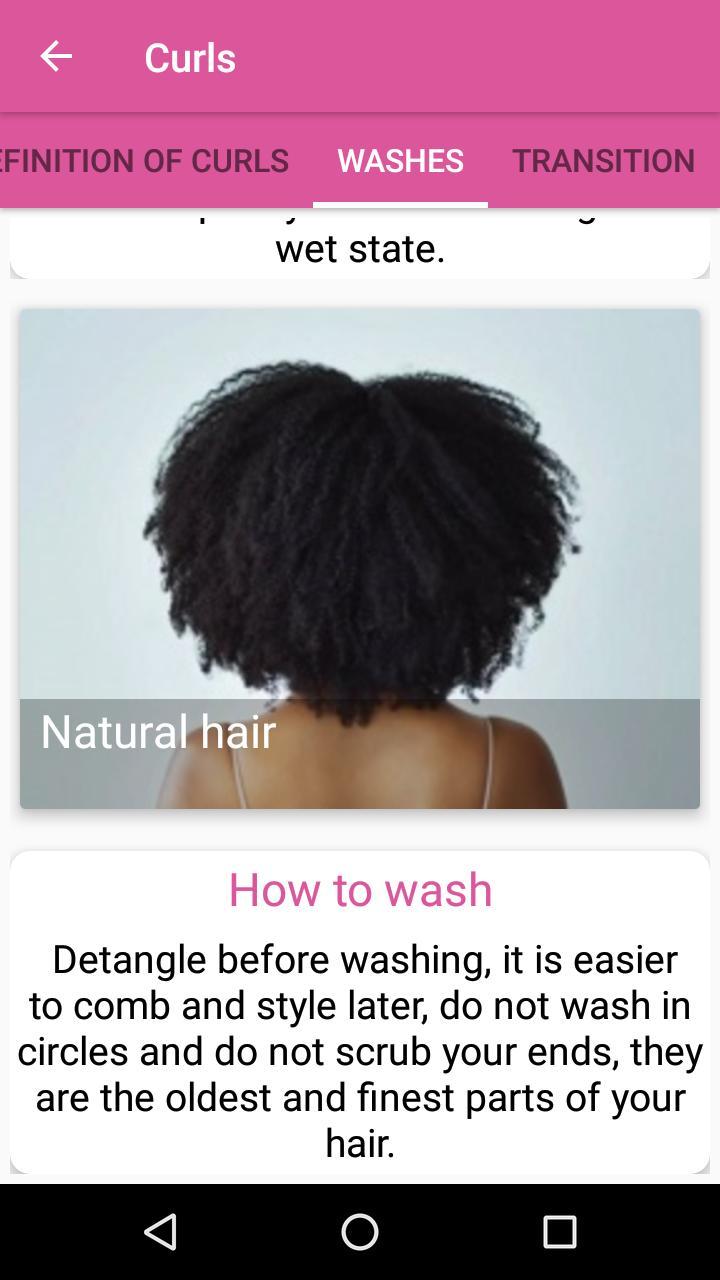
Task: Tap the How to wash heading
Action: (x=360, y=889)
